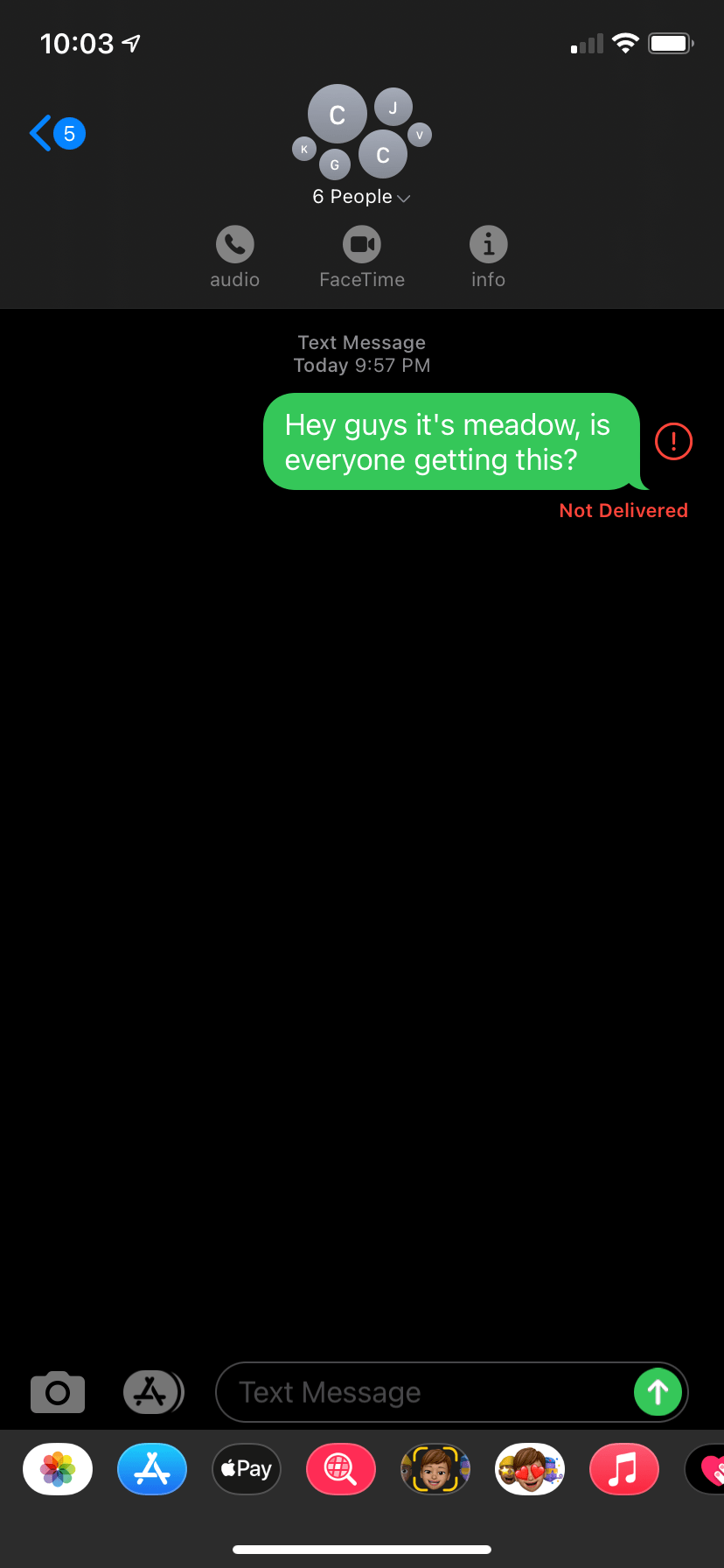This screenshot has height=1568, width=724.
Task: Open Memoji stickers
Action: [x=530, y=1469]
